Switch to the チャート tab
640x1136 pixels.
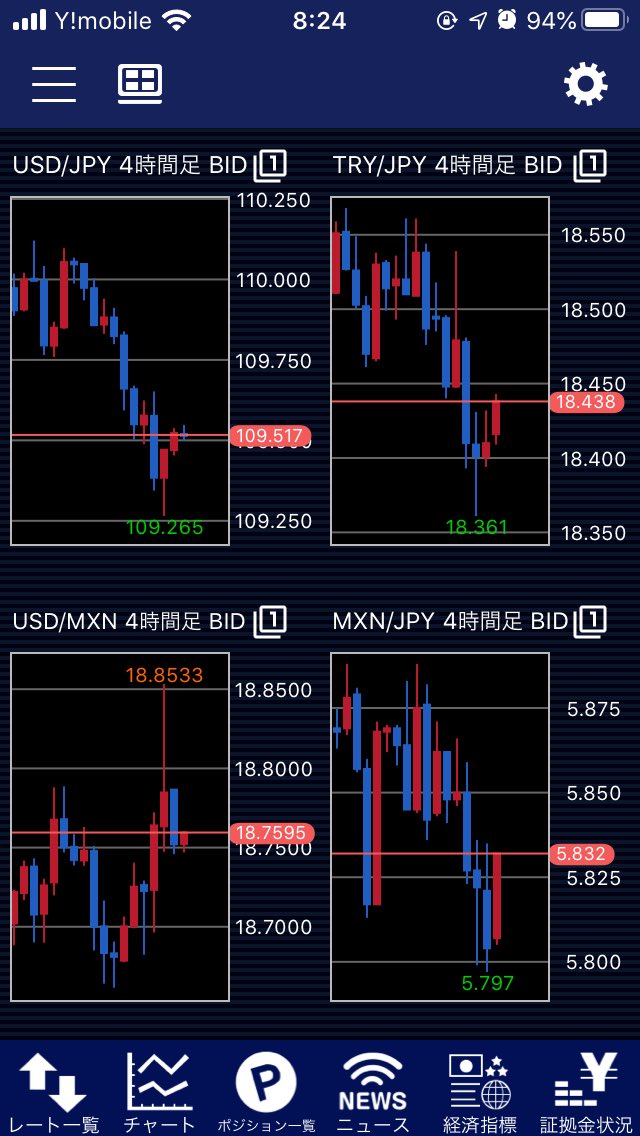pos(159,1090)
